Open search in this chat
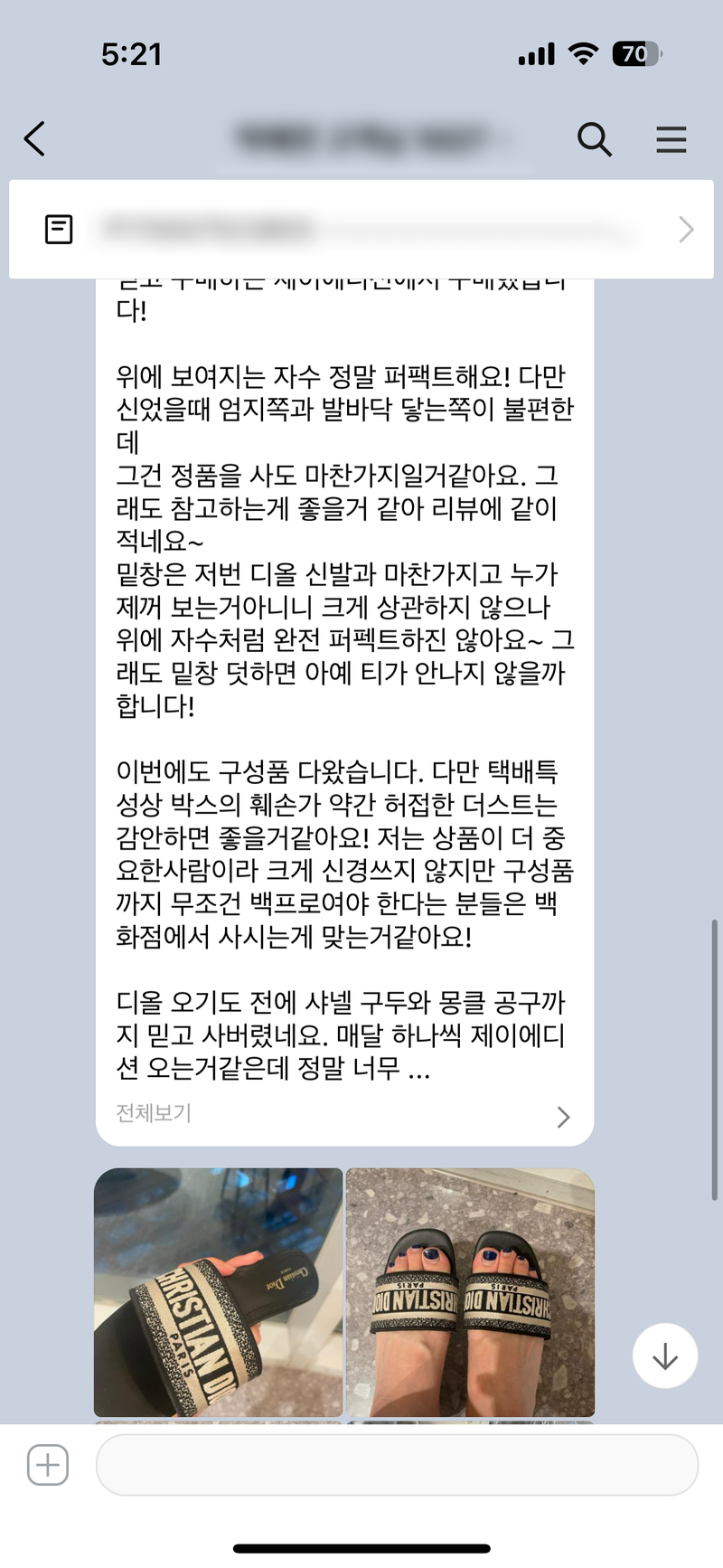This screenshot has height=1568, width=723. (x=594, y=139)
